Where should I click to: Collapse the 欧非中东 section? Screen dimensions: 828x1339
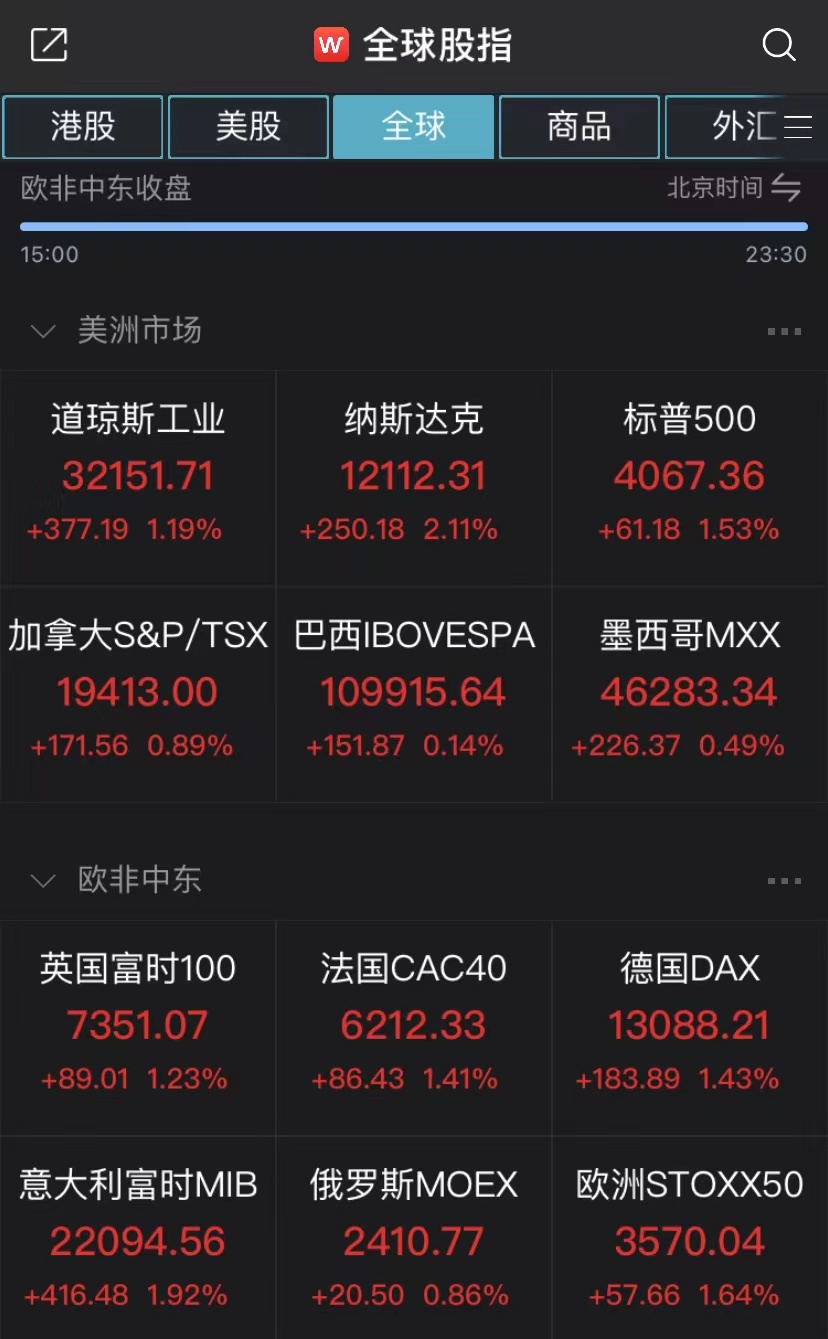pos(43,880)
